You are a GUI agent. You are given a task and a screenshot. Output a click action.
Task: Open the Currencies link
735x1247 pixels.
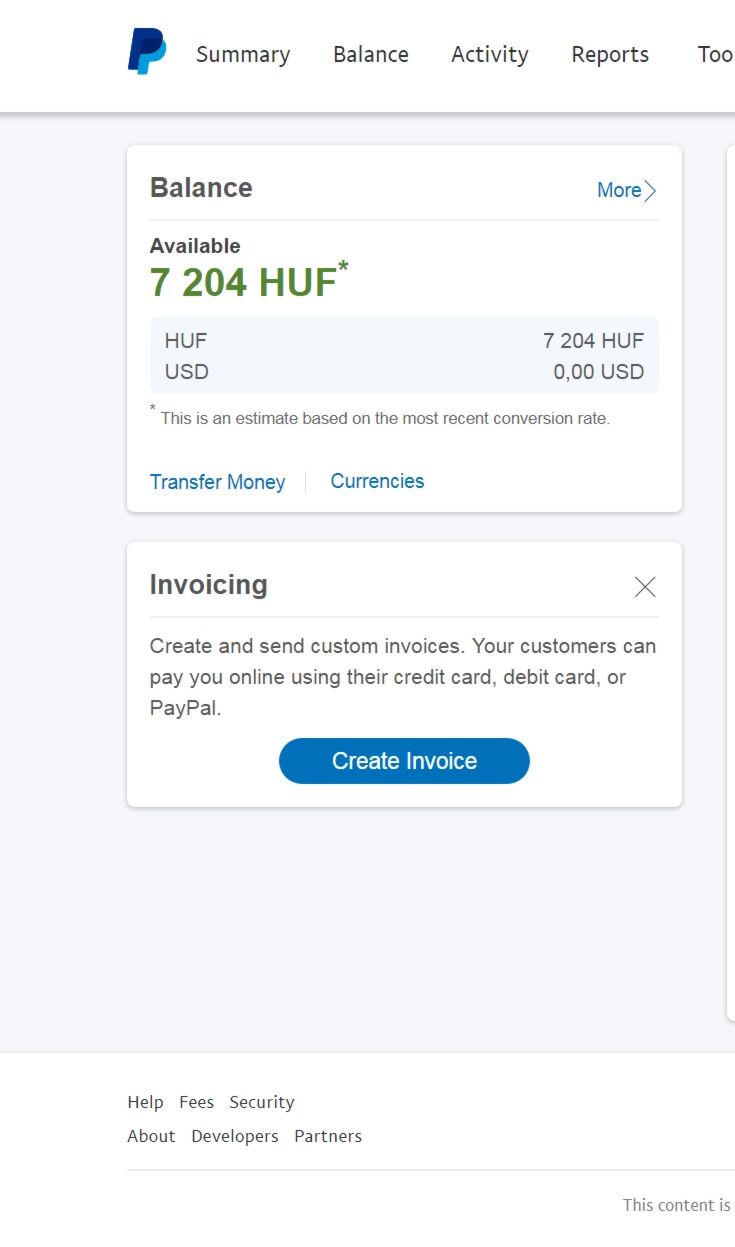click(x=377, y=481)
